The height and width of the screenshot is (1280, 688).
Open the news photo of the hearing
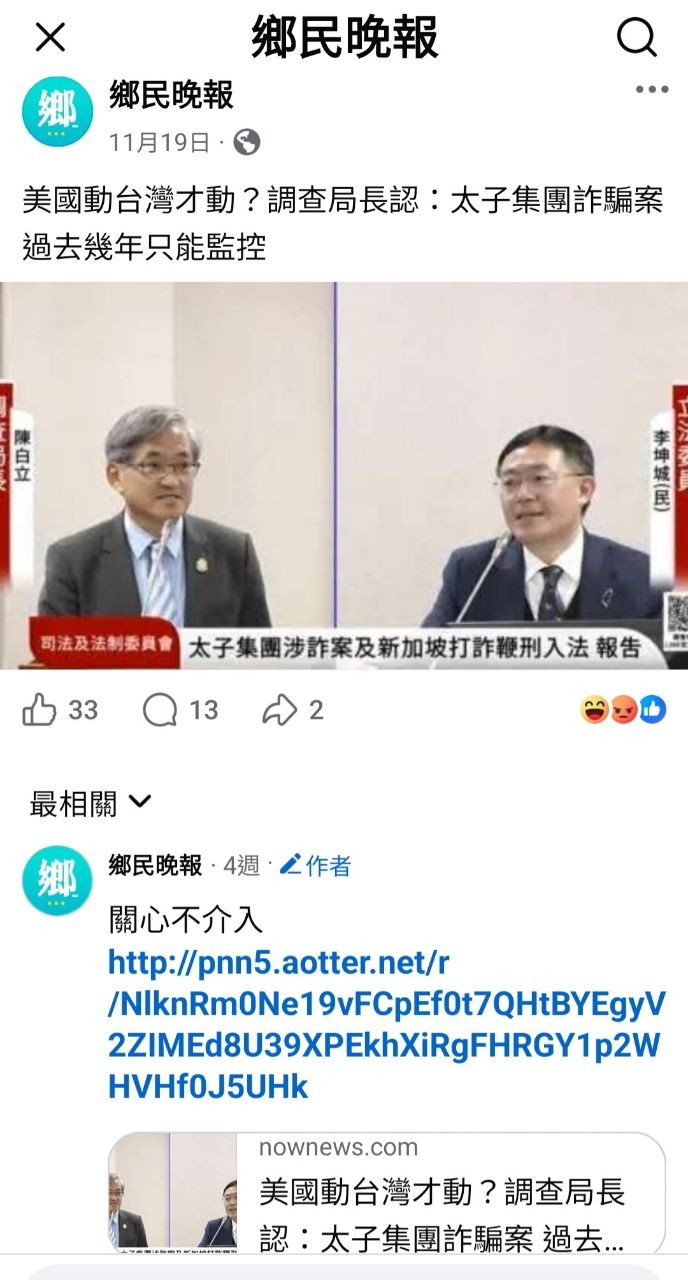344,475
